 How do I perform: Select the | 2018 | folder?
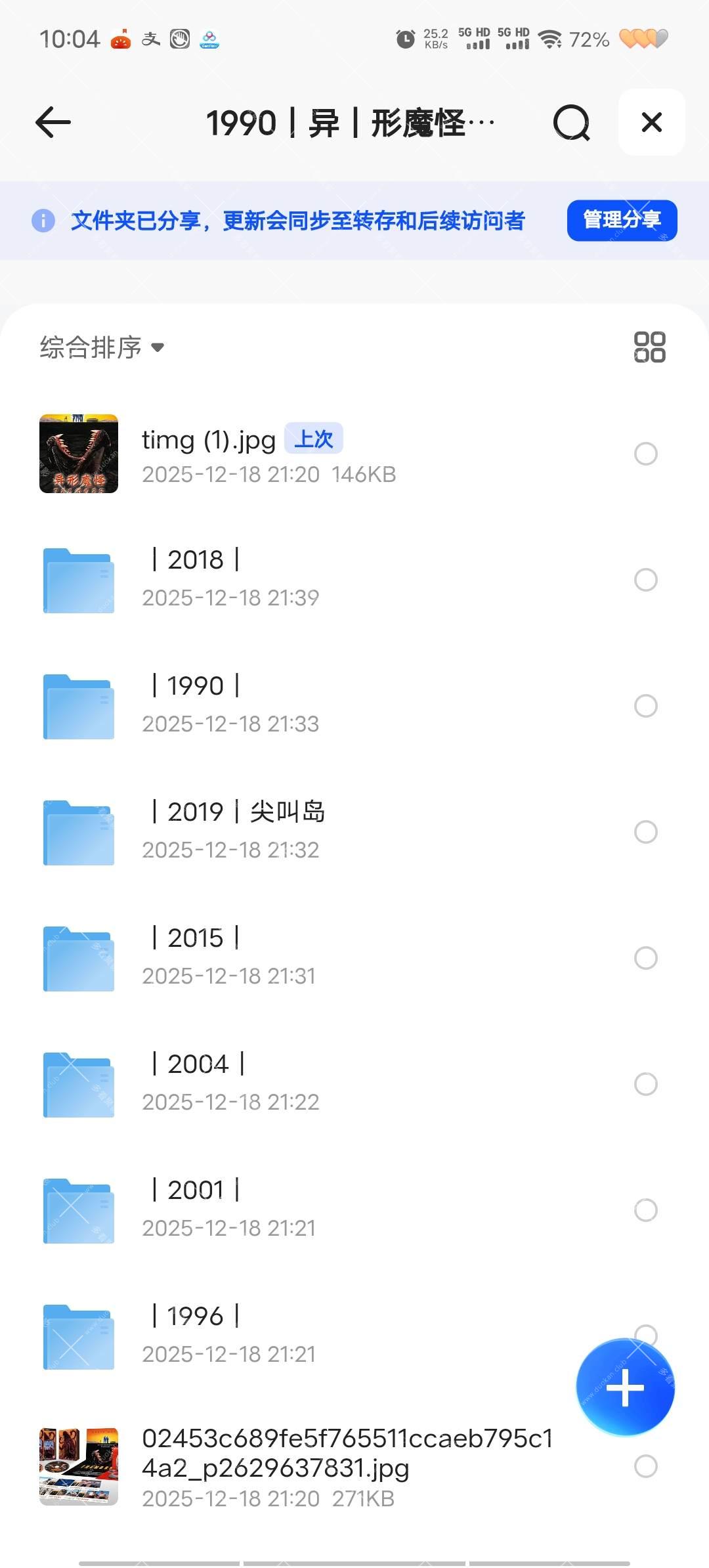[645, 580]
